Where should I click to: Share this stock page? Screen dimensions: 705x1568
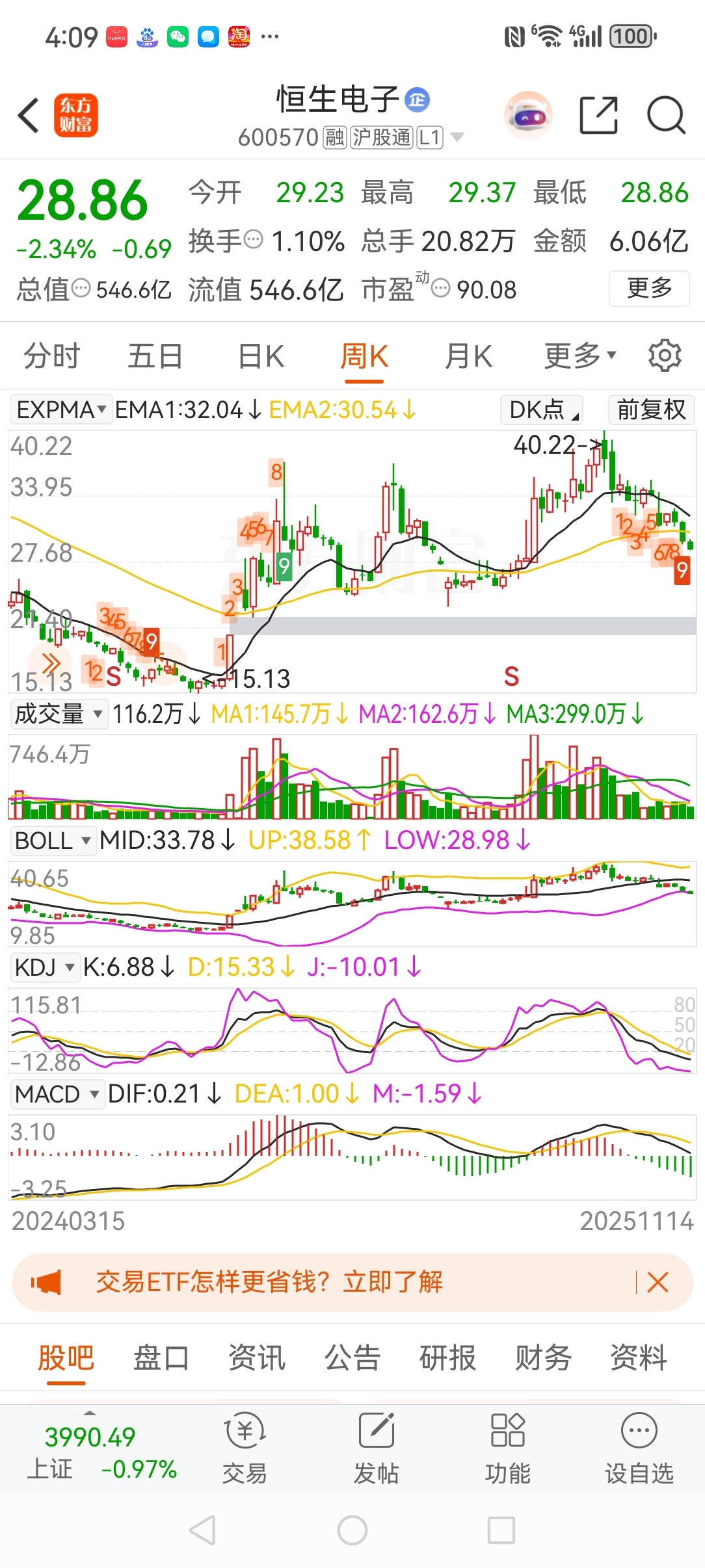(598, 116)
